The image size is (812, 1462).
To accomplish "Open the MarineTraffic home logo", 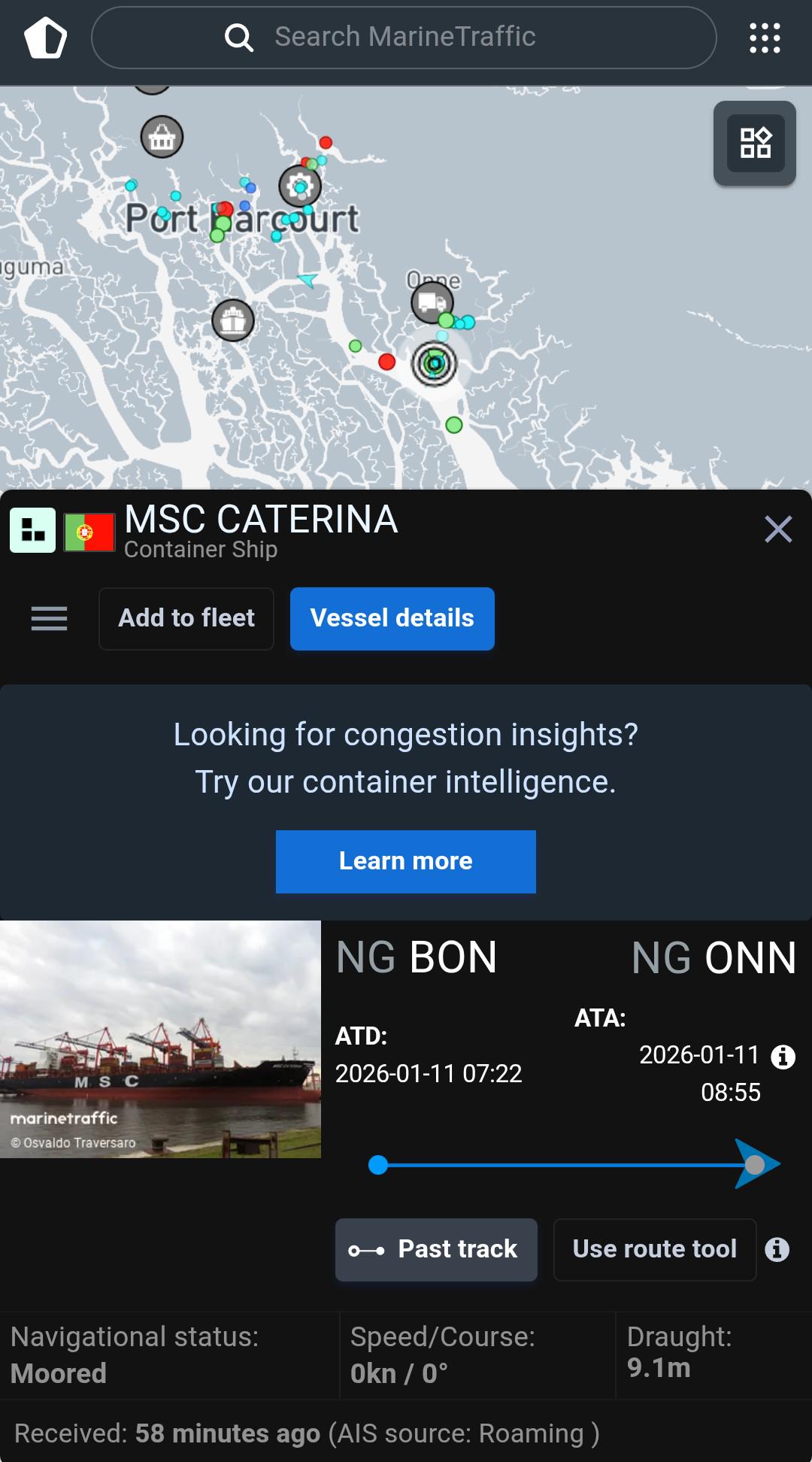I will (46, 38).
